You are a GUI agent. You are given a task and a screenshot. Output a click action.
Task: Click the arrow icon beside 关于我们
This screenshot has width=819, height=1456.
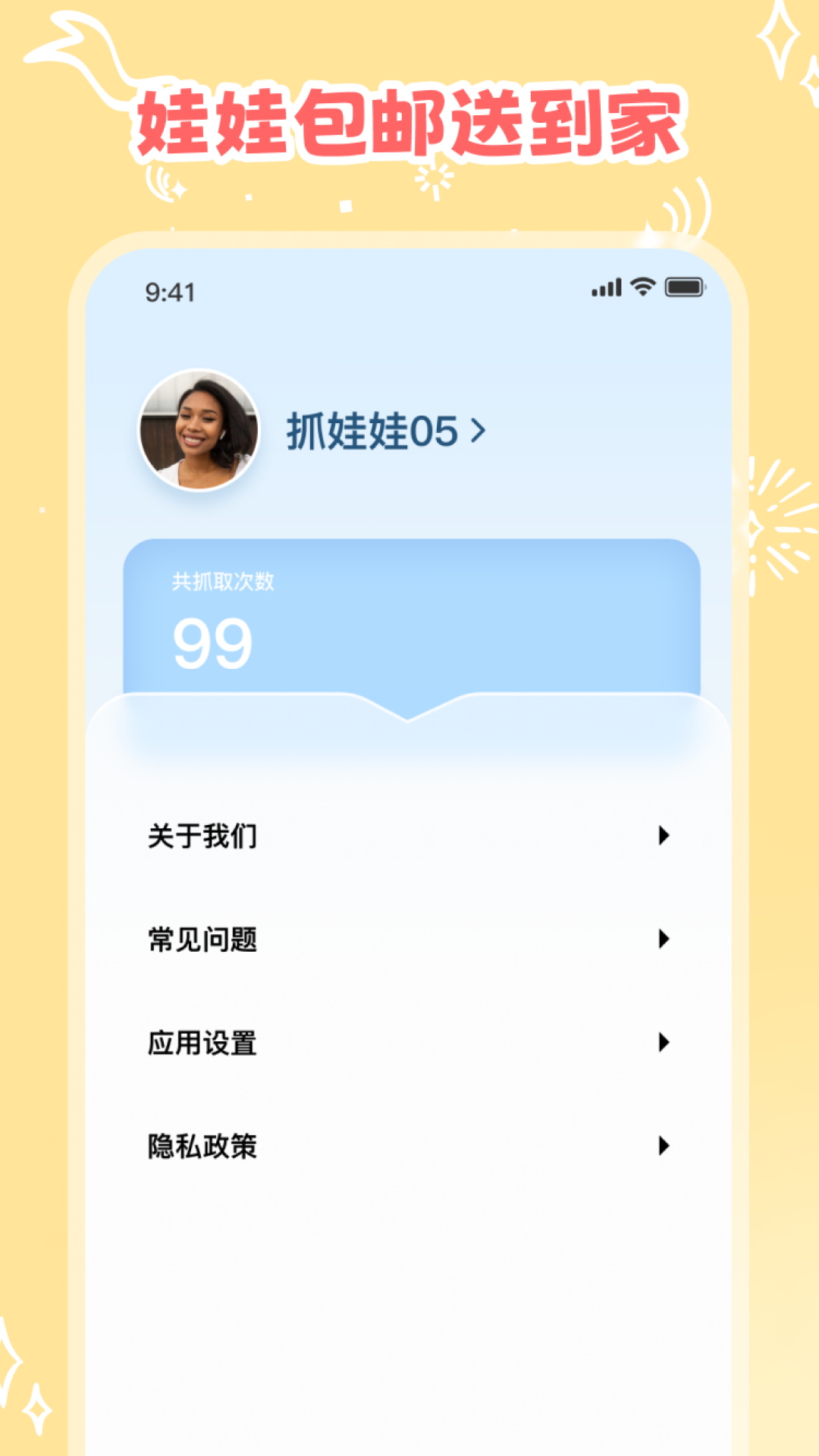point(664,836)
